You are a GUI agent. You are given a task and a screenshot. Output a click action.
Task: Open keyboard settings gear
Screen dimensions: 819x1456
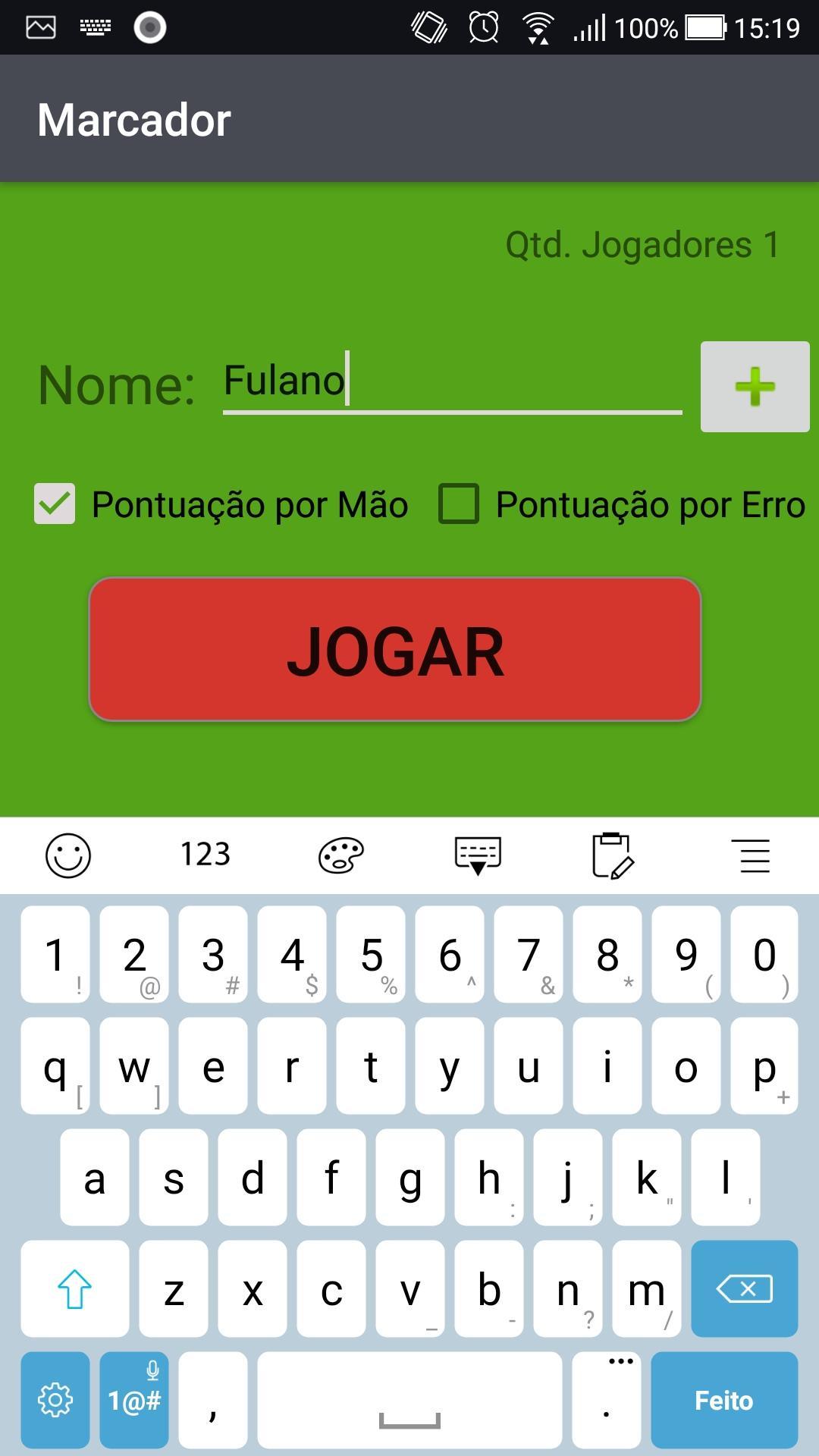[x=54, y=1400]
